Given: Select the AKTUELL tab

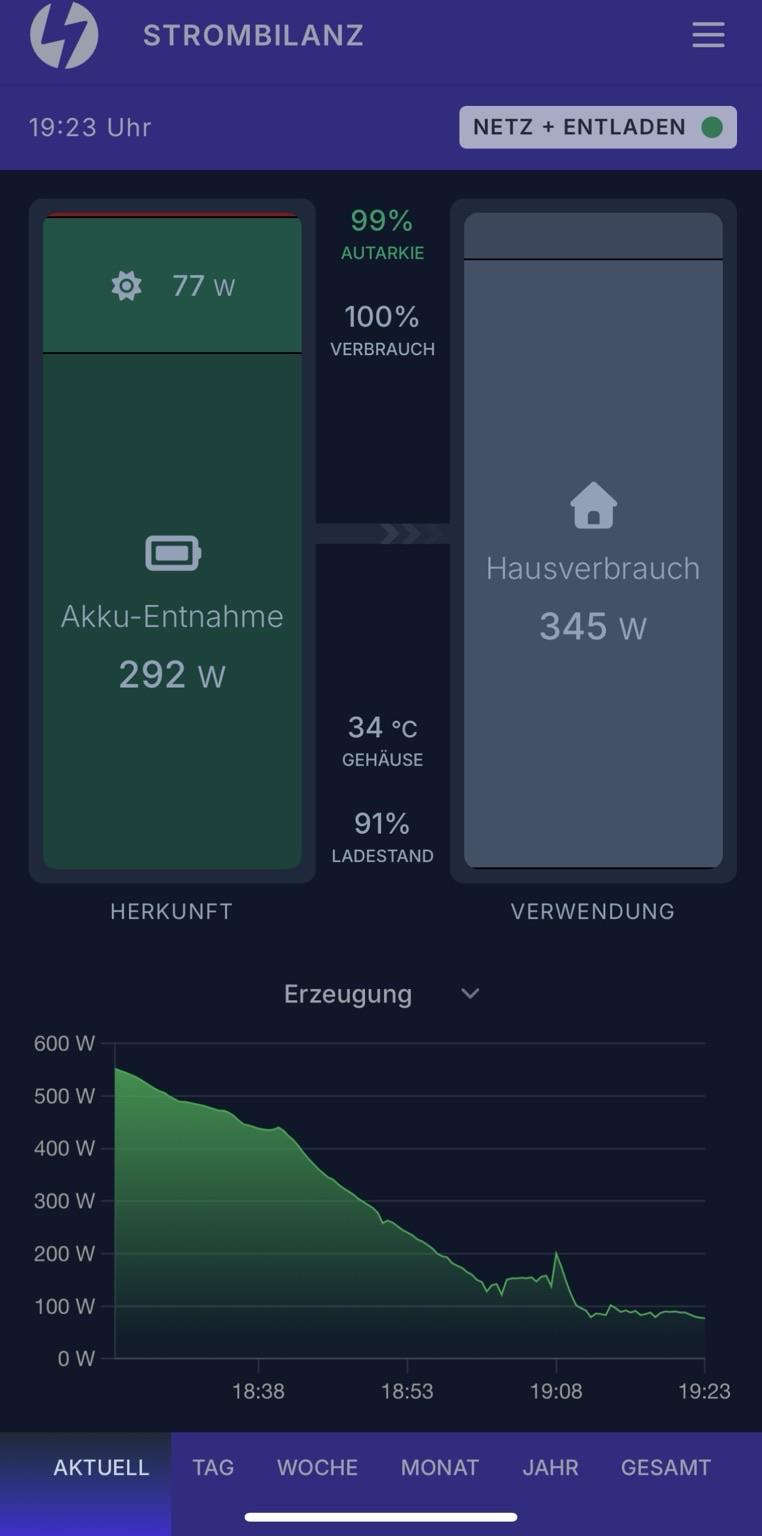Looking at the screenshot, I should point(101,1467).
